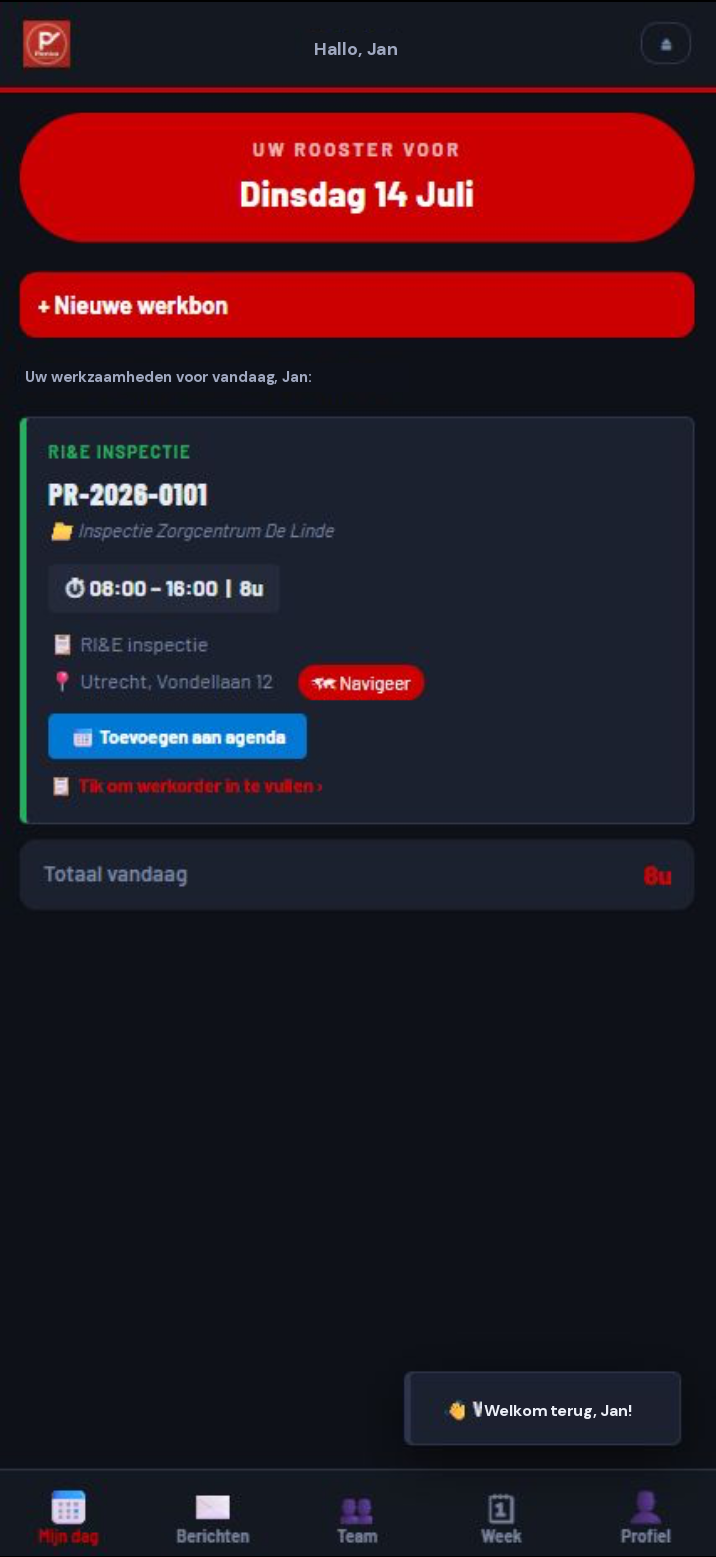
Task: Open the notifications bell in header
Action: [x=665, y=44]
